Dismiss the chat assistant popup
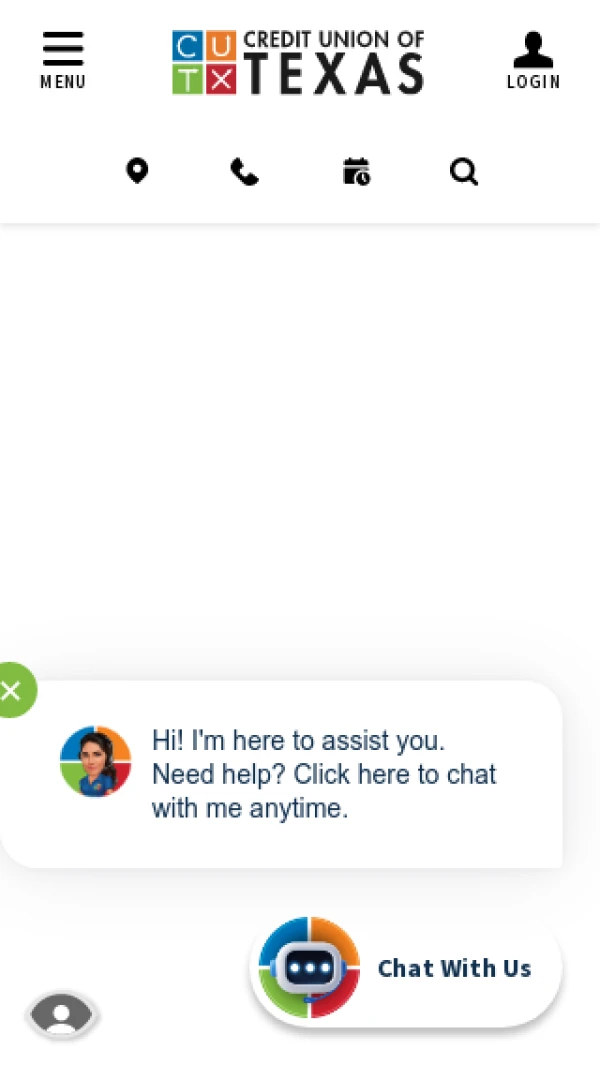600x1065 pixels. point(12,690)
